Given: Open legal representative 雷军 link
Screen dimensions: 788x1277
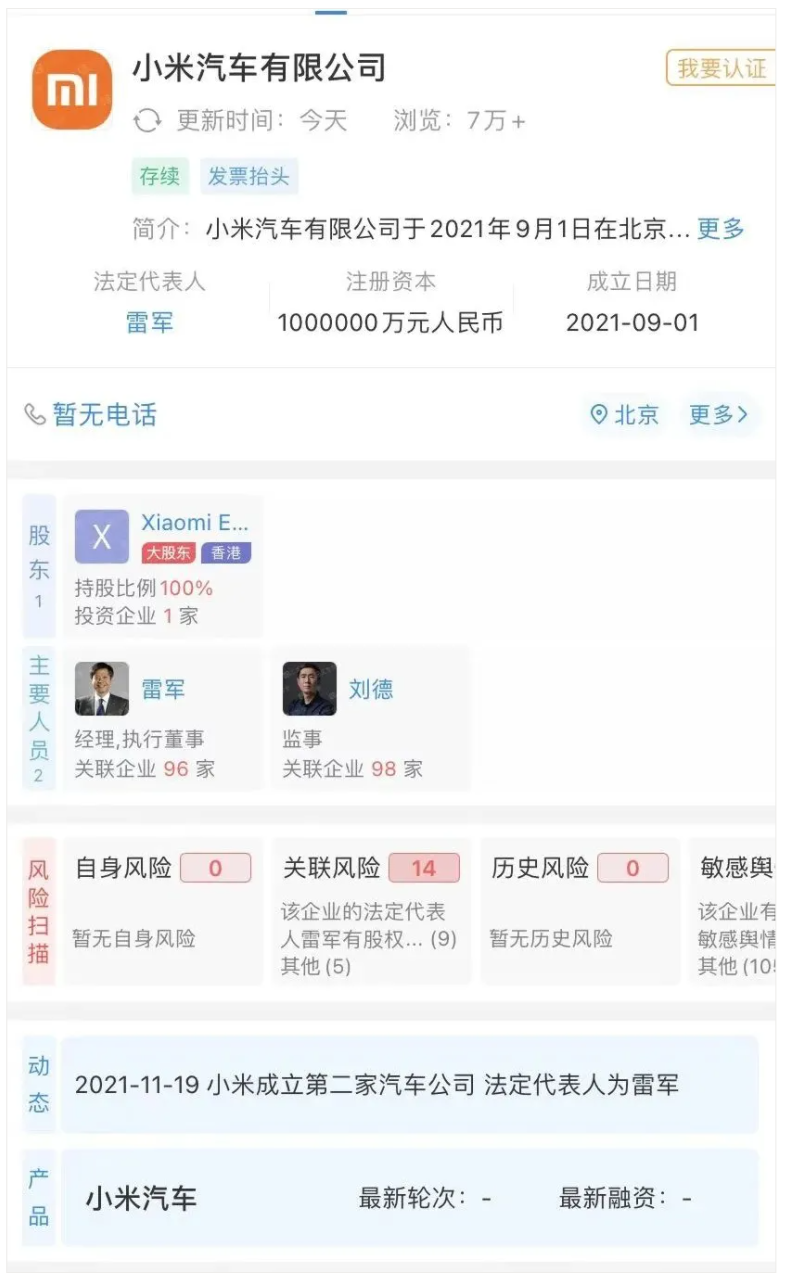Looking at the screenshot, I should click(x=149, y=322).
